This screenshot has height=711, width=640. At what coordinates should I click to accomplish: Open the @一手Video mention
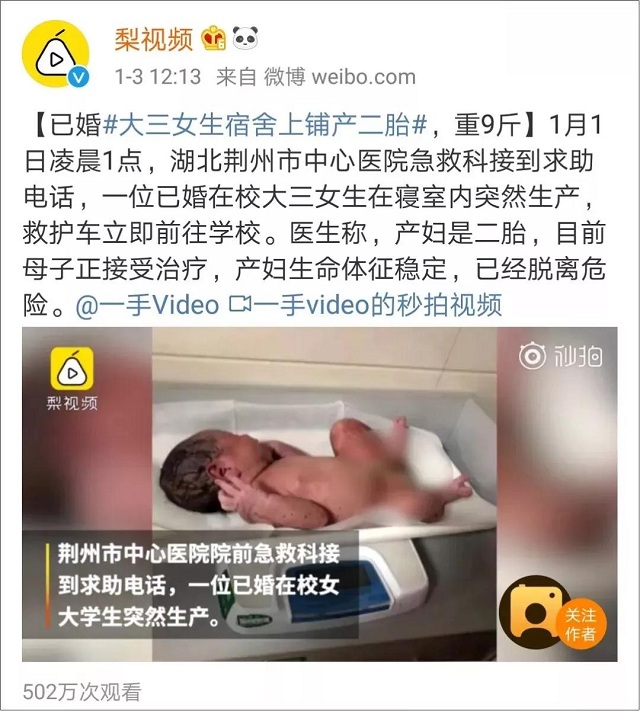pos(147,305)
